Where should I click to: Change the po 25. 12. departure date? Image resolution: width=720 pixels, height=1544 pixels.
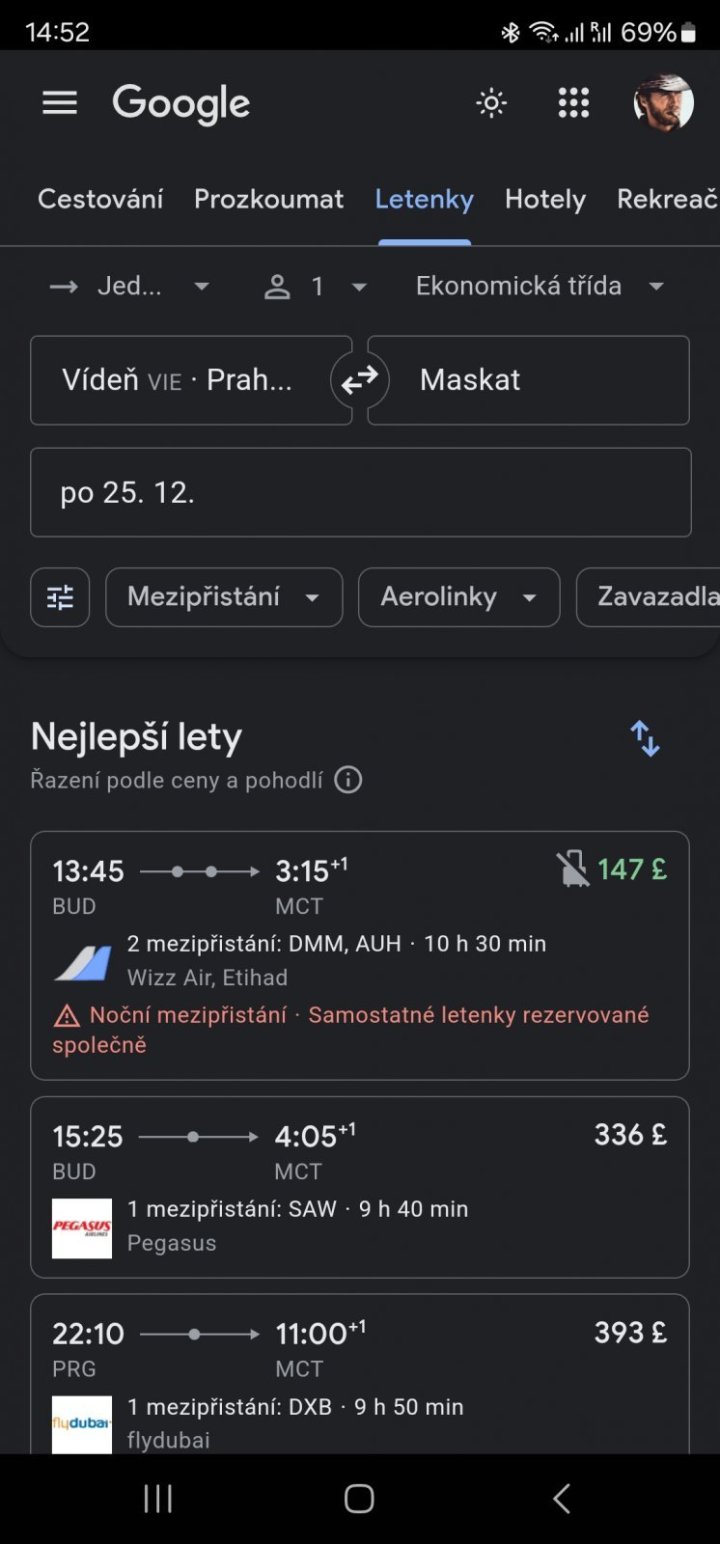(x=360, y=492)
